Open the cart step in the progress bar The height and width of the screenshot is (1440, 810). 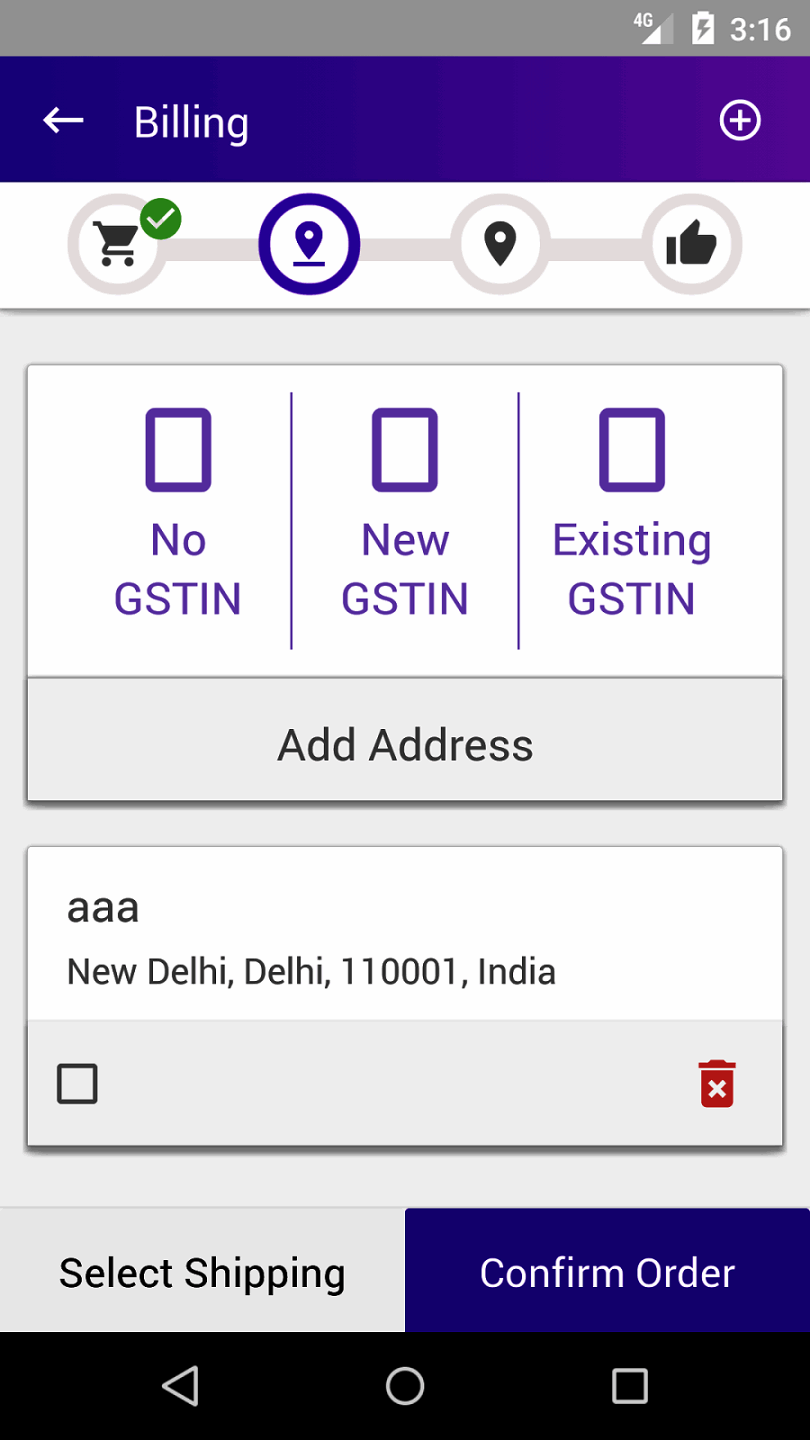click(116, 244)
